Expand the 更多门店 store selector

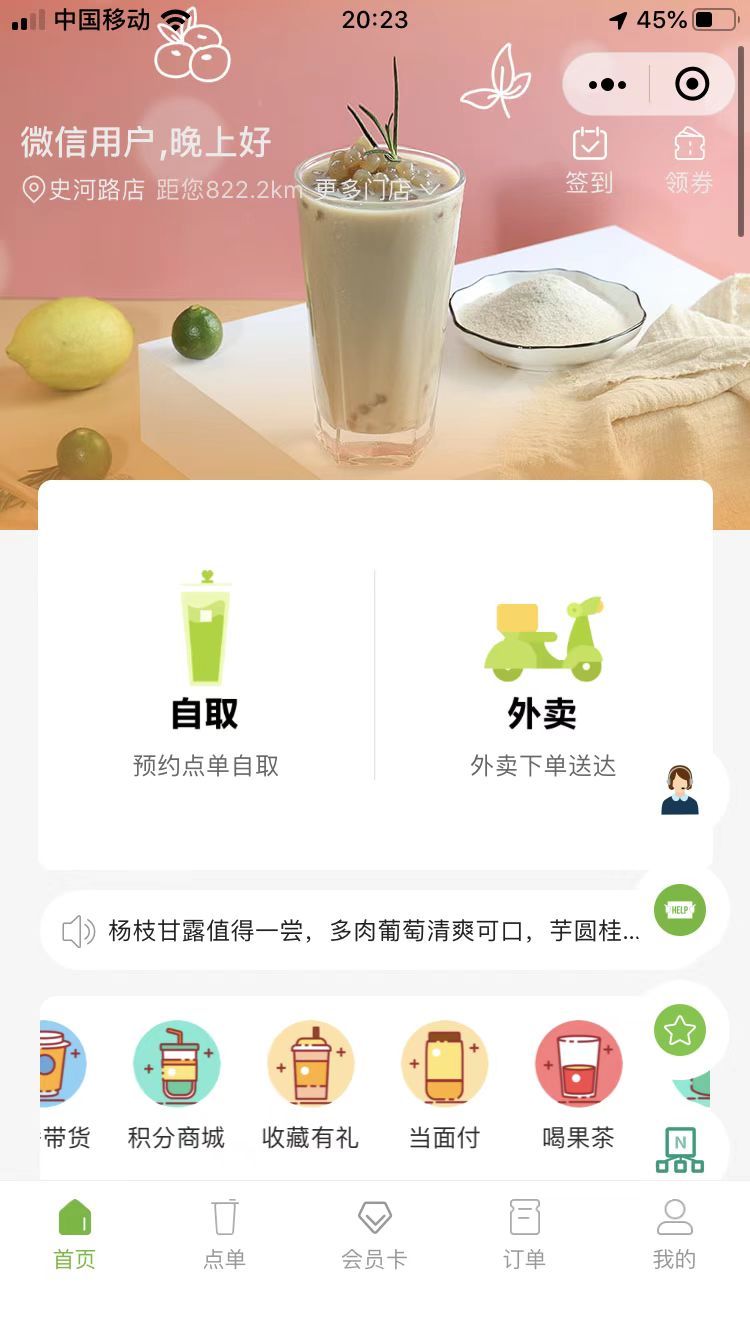pyautogui.click(x=377, y=189)
